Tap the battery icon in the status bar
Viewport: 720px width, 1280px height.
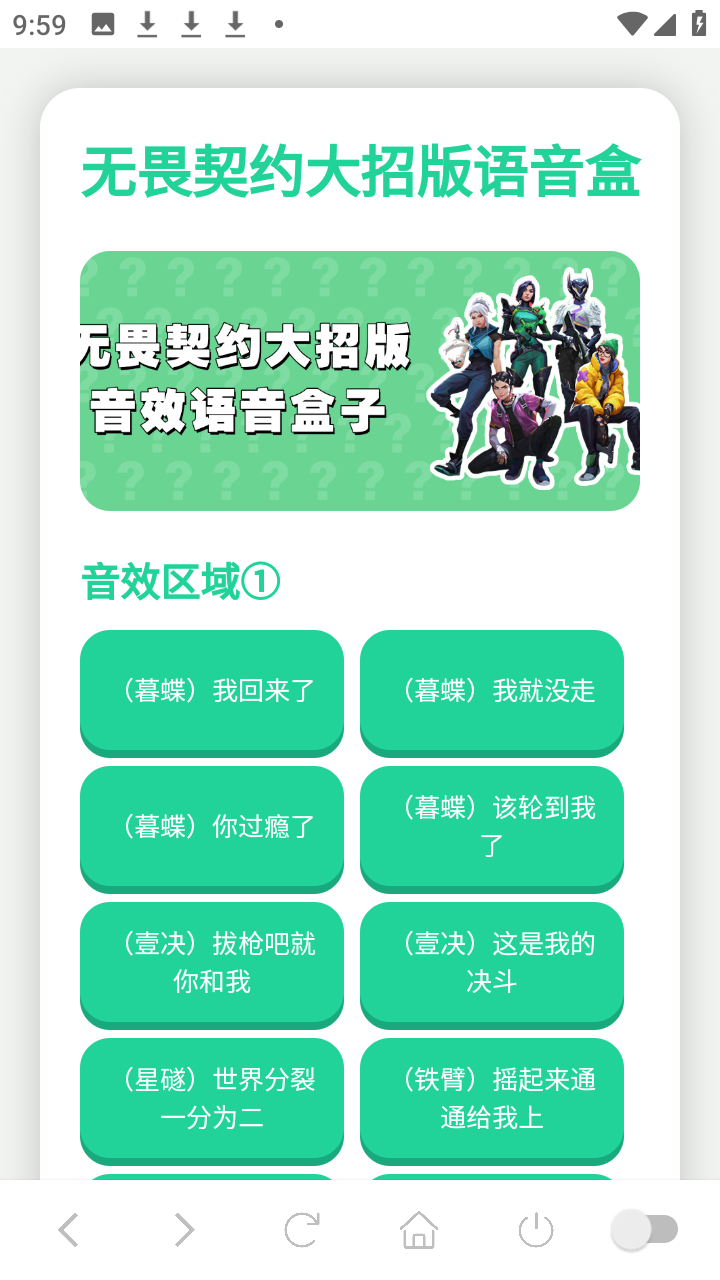(698, 23)
